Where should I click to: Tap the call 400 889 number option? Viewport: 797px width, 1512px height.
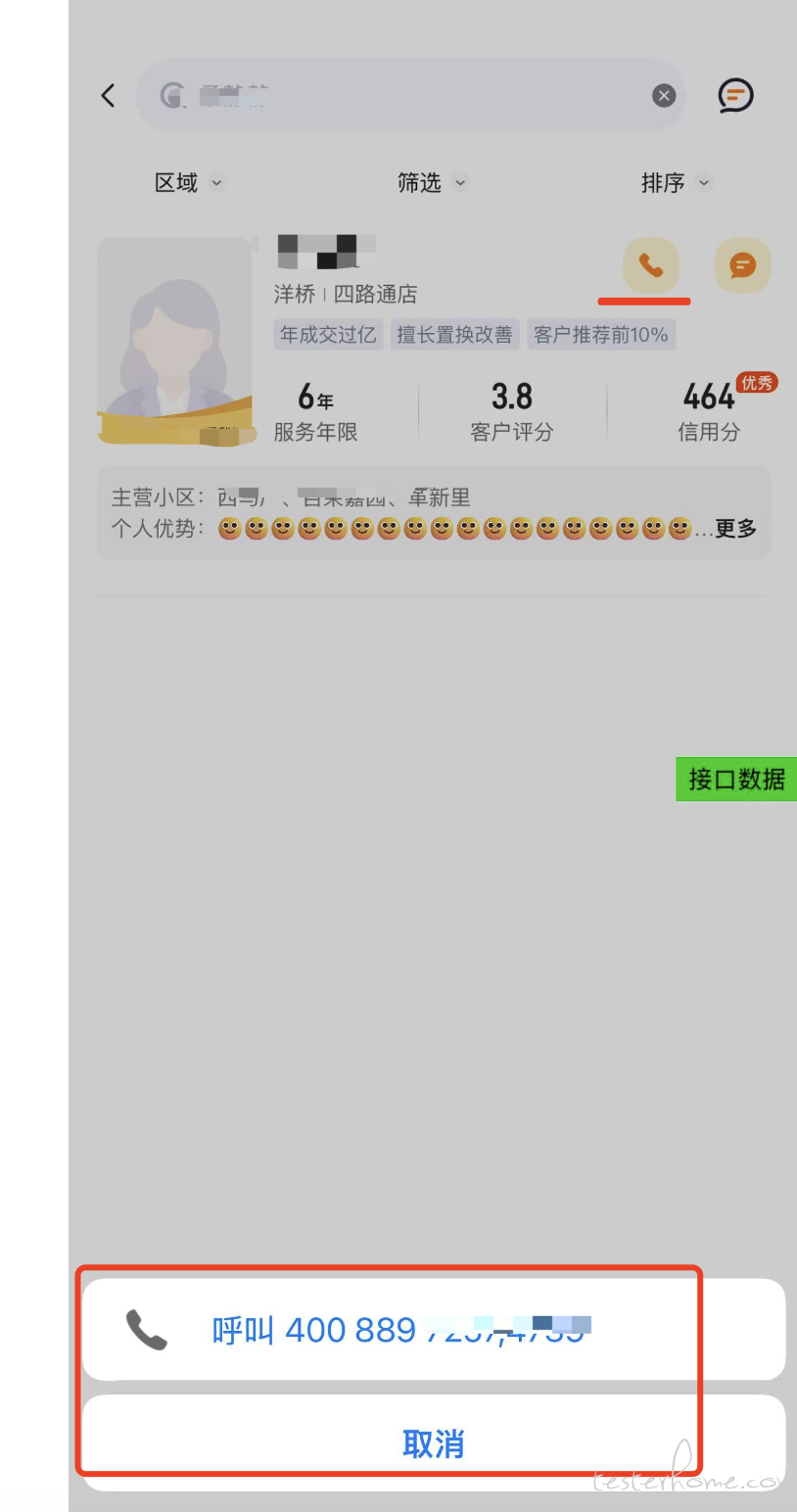click(401, 1330)
